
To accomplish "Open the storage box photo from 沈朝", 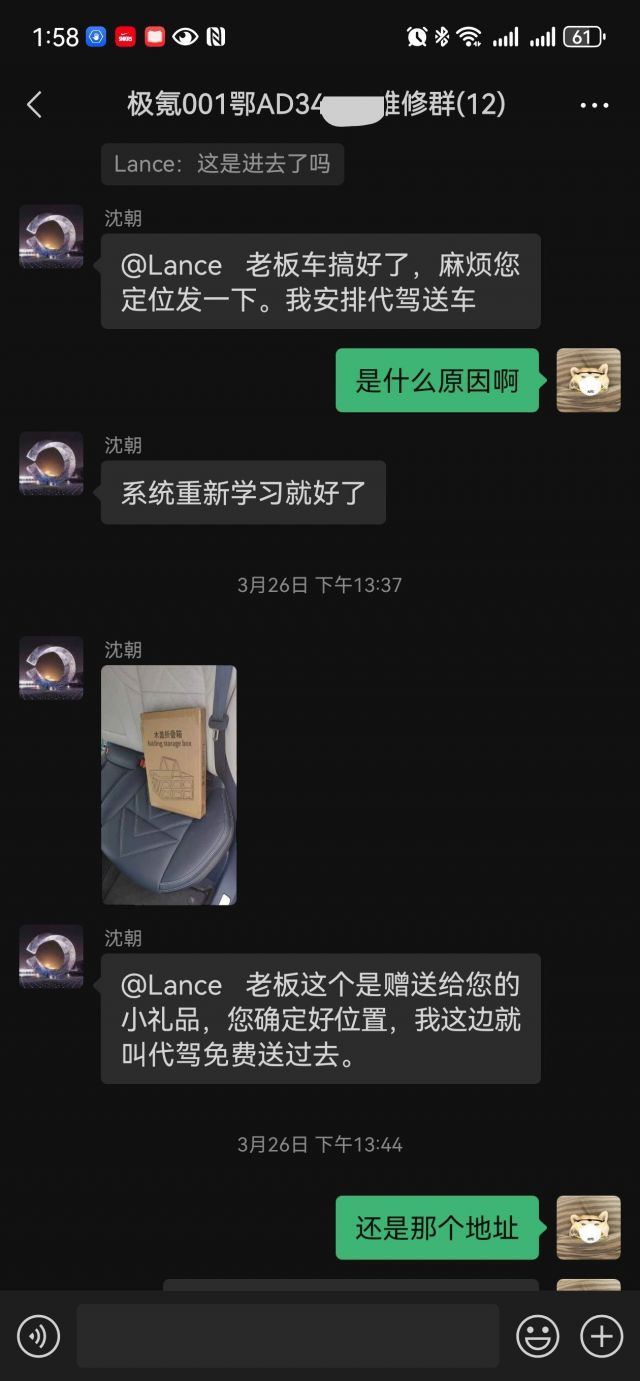I will tap(169, 785).
